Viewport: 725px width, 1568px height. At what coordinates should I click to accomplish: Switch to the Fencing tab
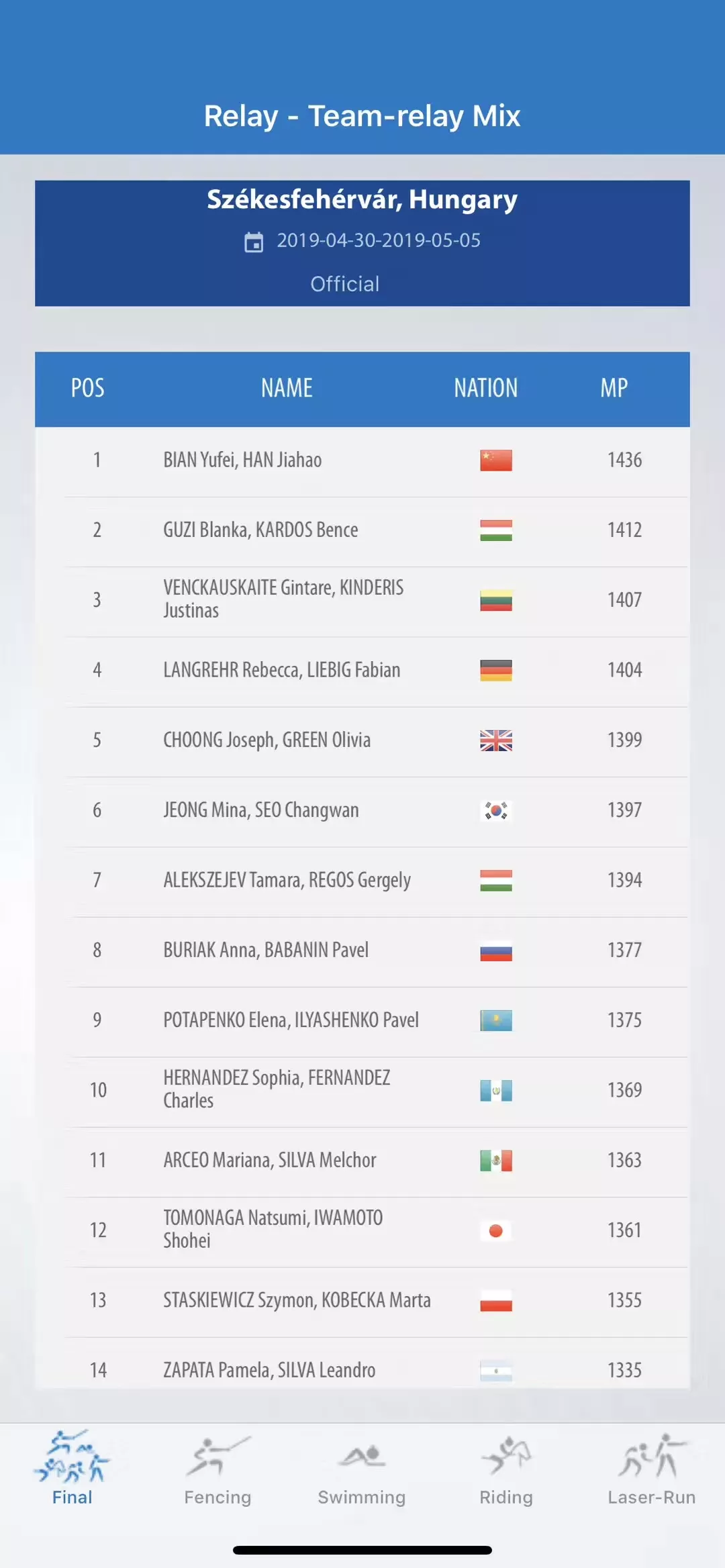click(217, 1470)
